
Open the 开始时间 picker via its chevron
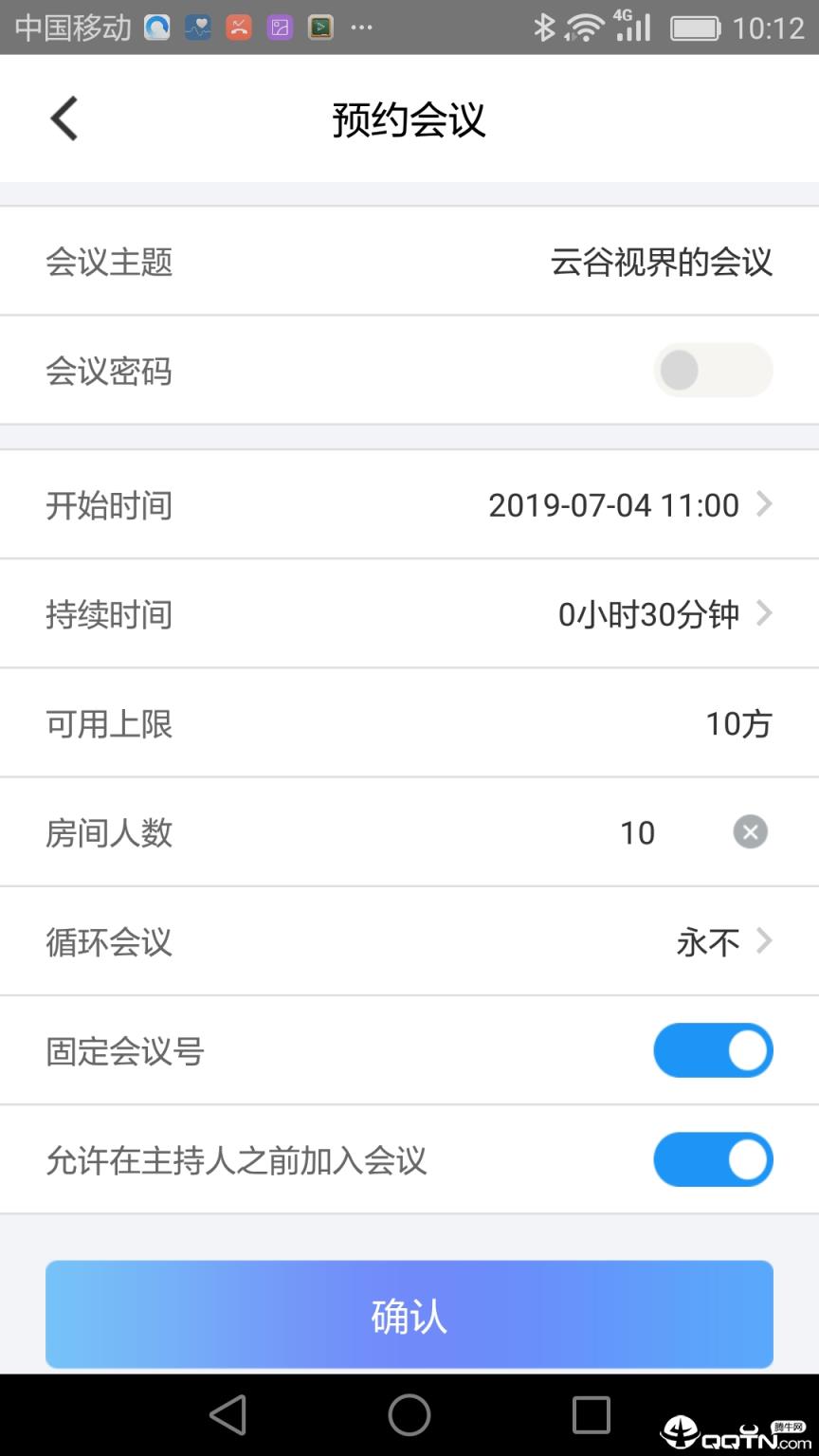[764, 504]
